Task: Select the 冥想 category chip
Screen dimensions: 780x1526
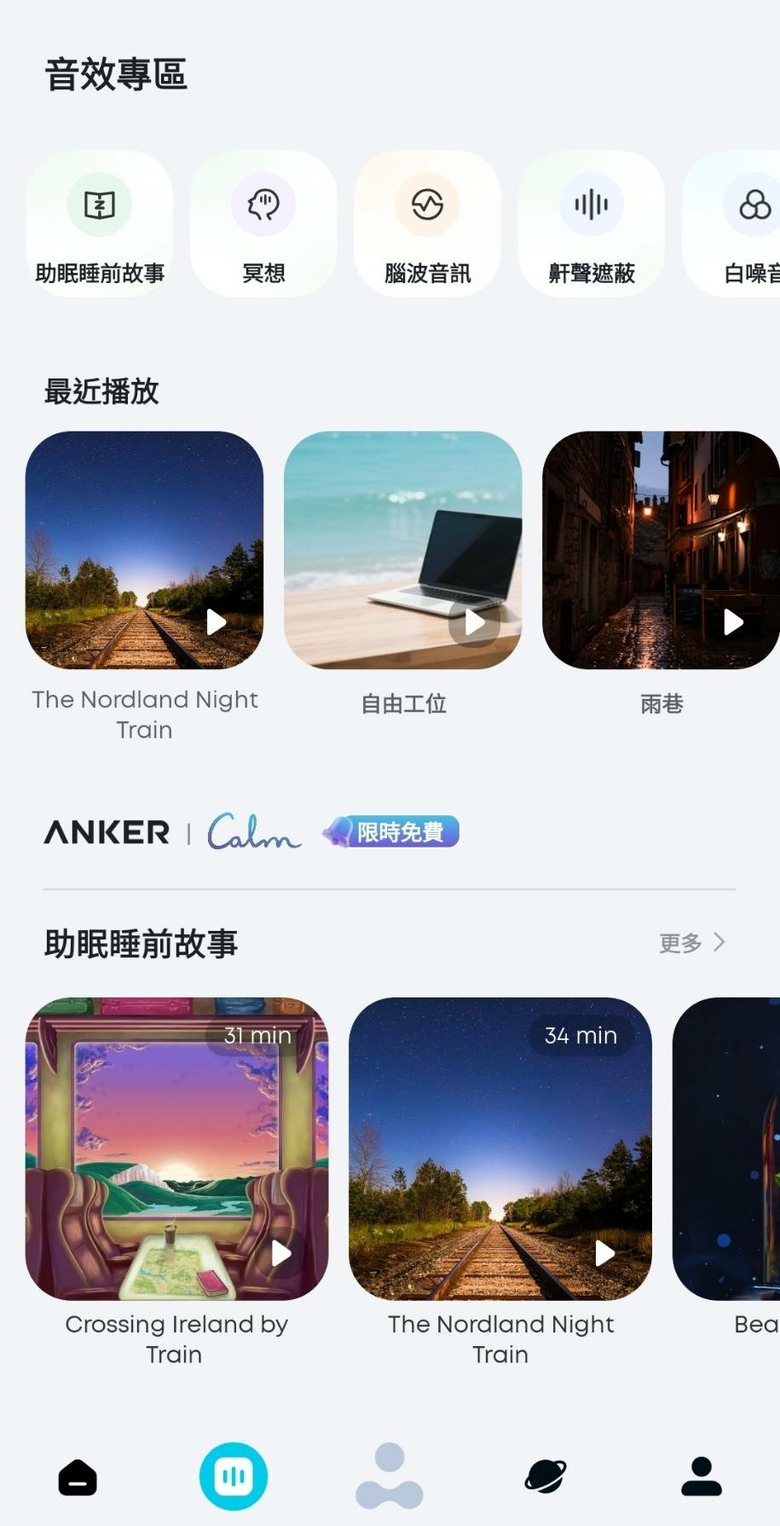Action: [263, 224]
